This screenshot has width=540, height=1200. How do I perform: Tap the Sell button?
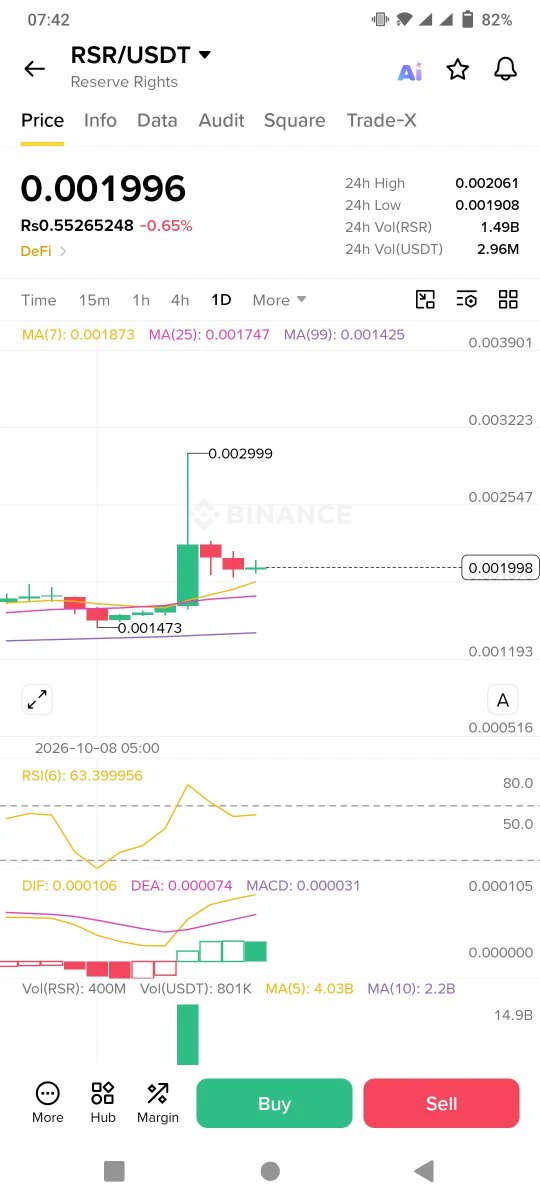pos(441,1104)
